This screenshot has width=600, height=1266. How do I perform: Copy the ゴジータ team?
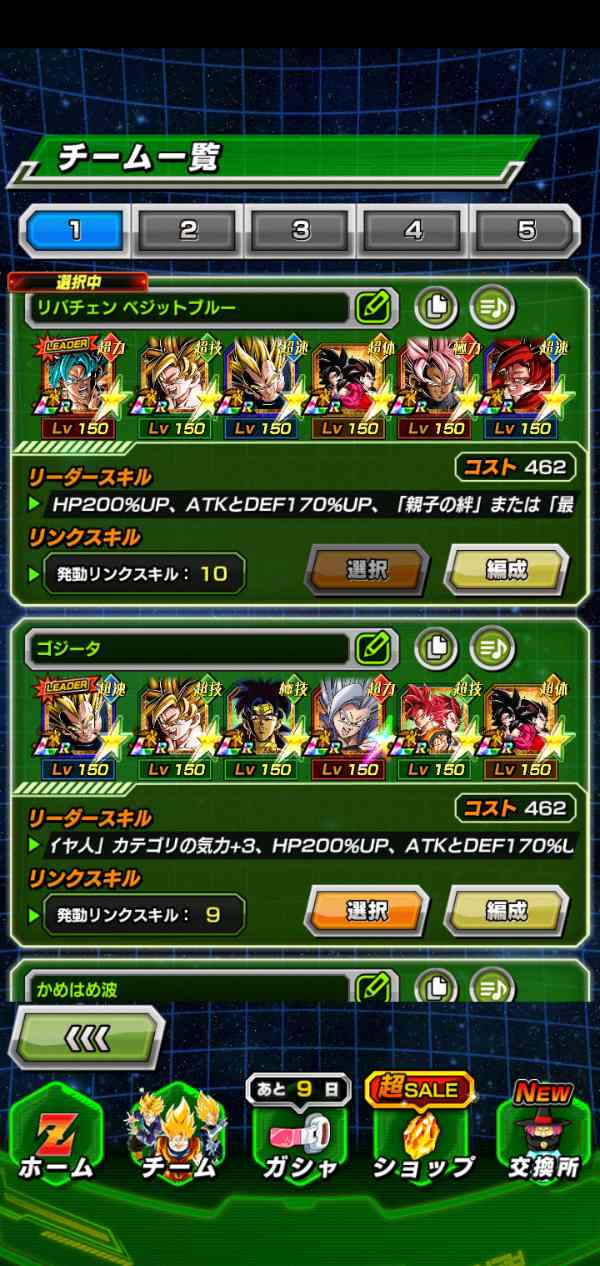tap(435, 648)
